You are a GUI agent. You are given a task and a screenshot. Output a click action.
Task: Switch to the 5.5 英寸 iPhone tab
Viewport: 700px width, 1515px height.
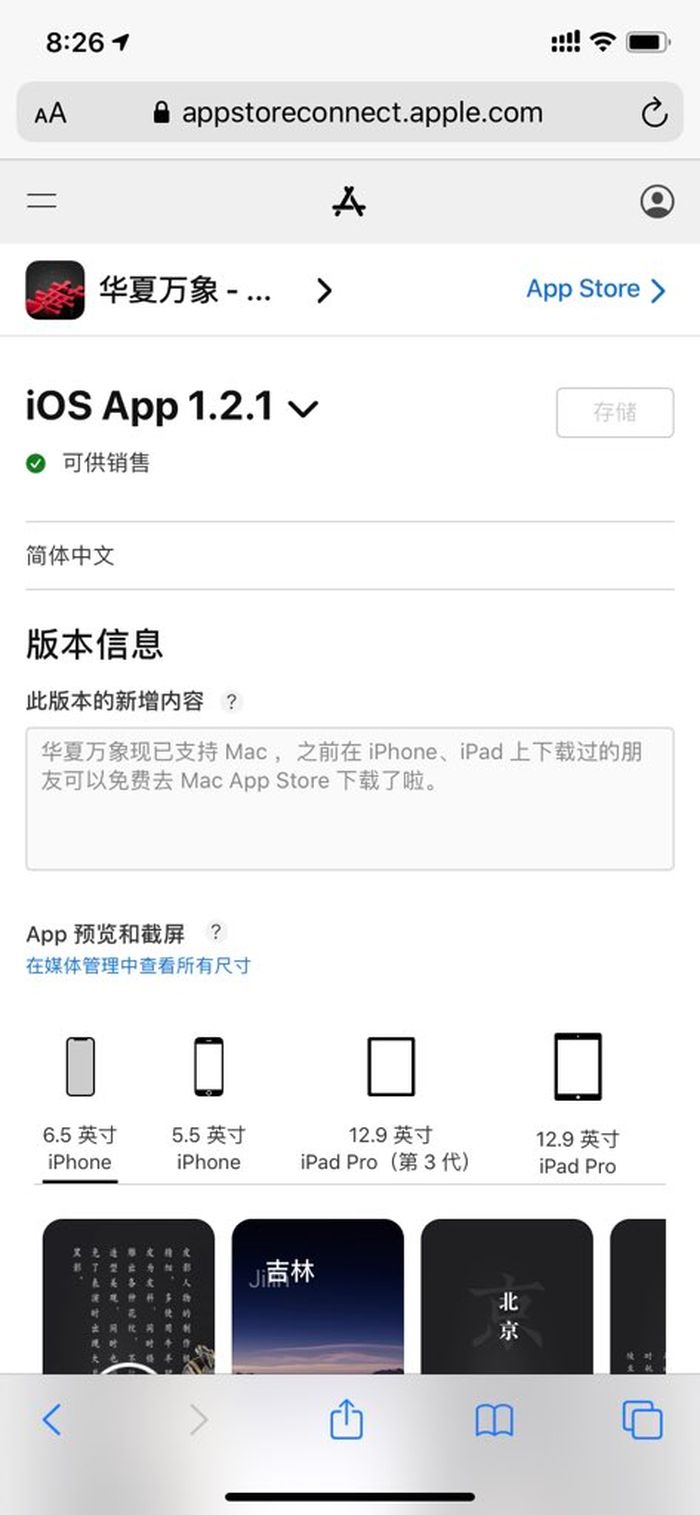[208, 1110]
